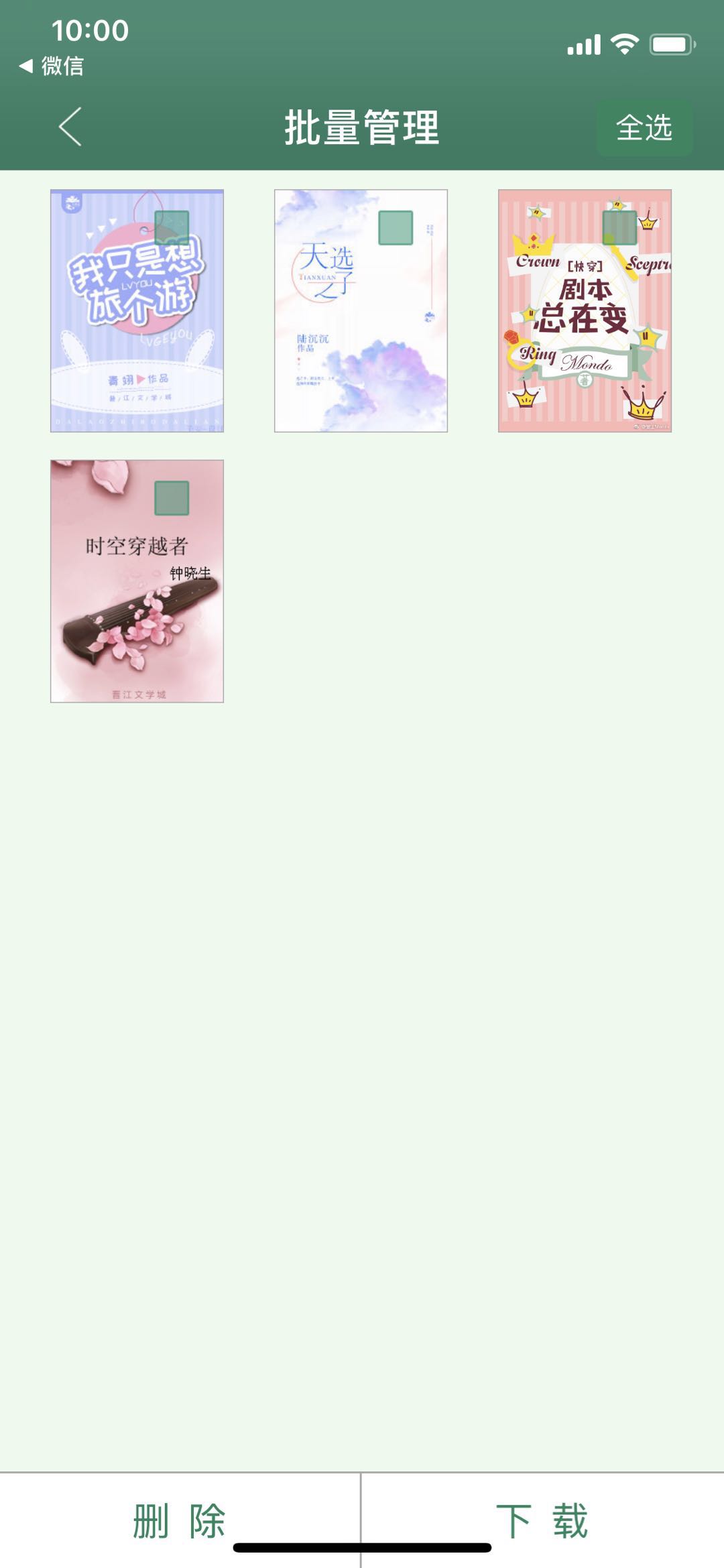Return to 微信 via status bar link

click(x=52, y=66)
